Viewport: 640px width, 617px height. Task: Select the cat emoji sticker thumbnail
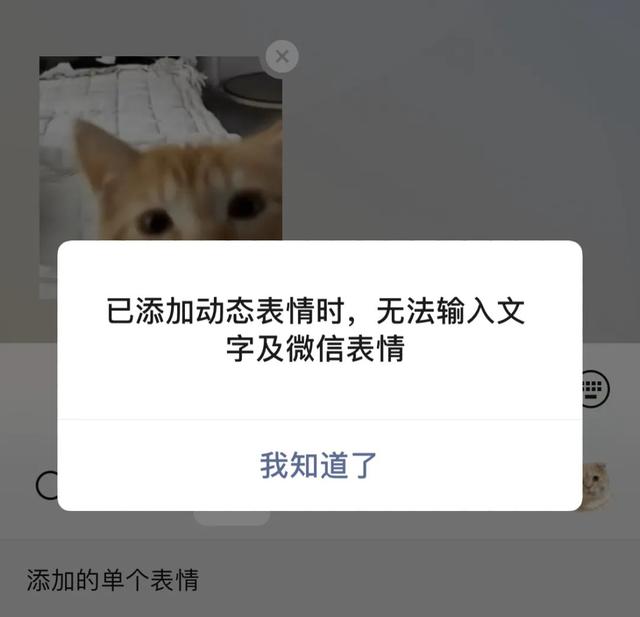point(595,487)
